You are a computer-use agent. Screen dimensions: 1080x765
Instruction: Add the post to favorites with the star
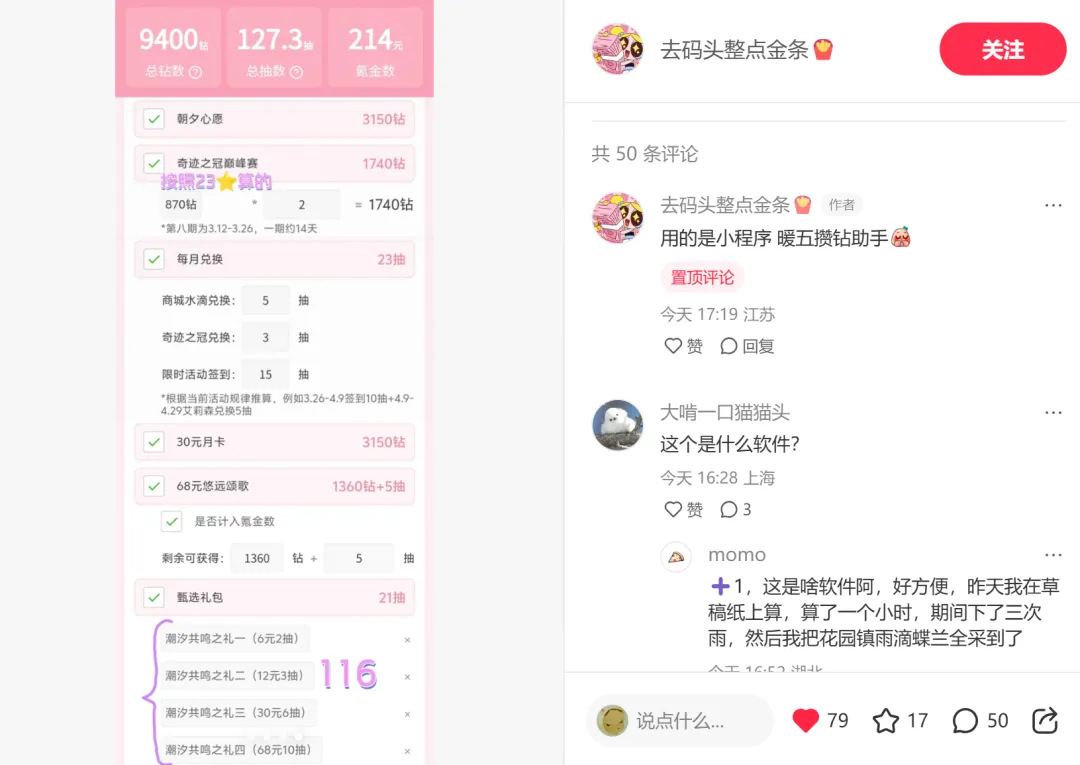[x=886, y=720]
